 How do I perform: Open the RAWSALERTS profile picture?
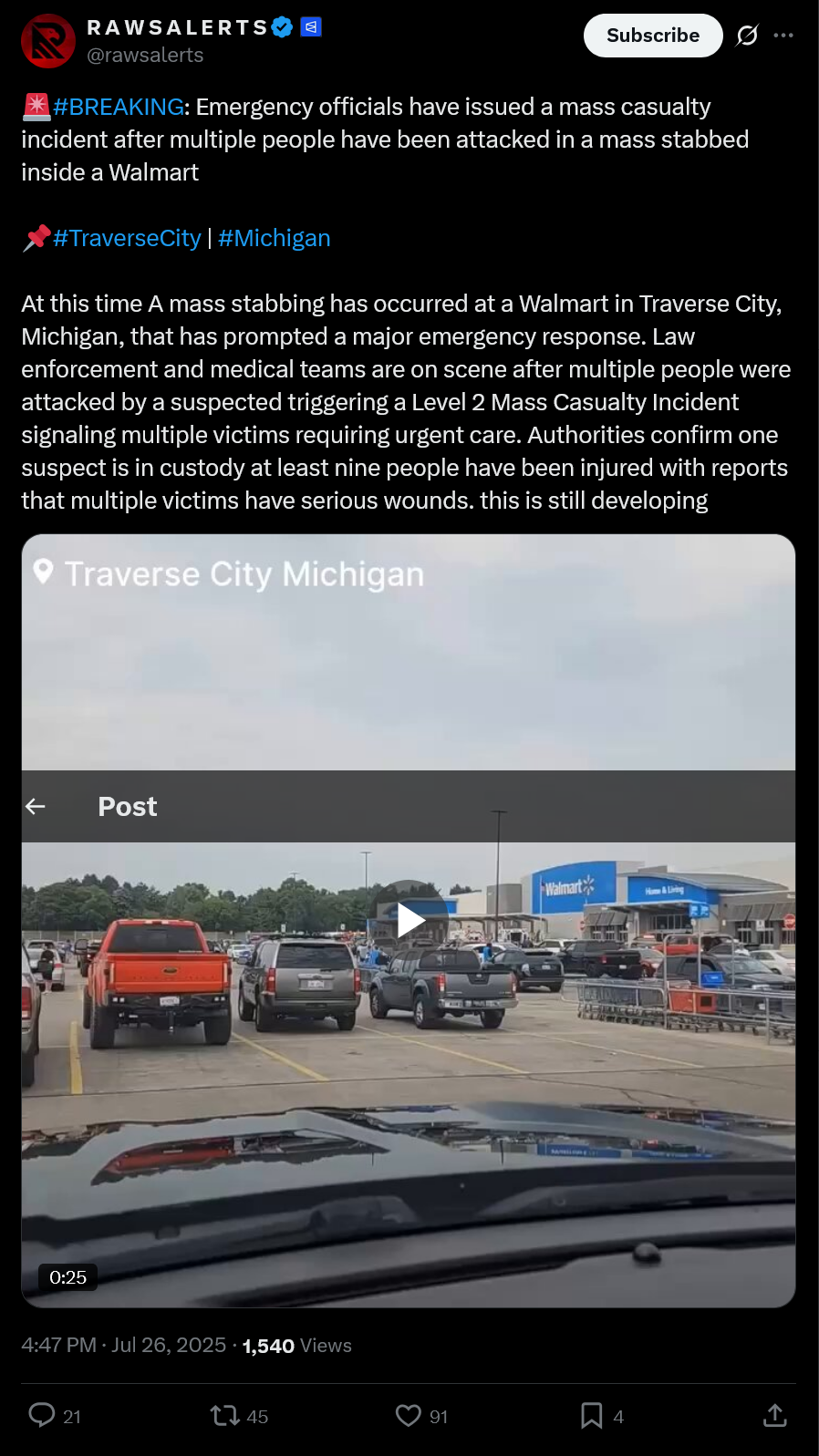coord(48,41)
